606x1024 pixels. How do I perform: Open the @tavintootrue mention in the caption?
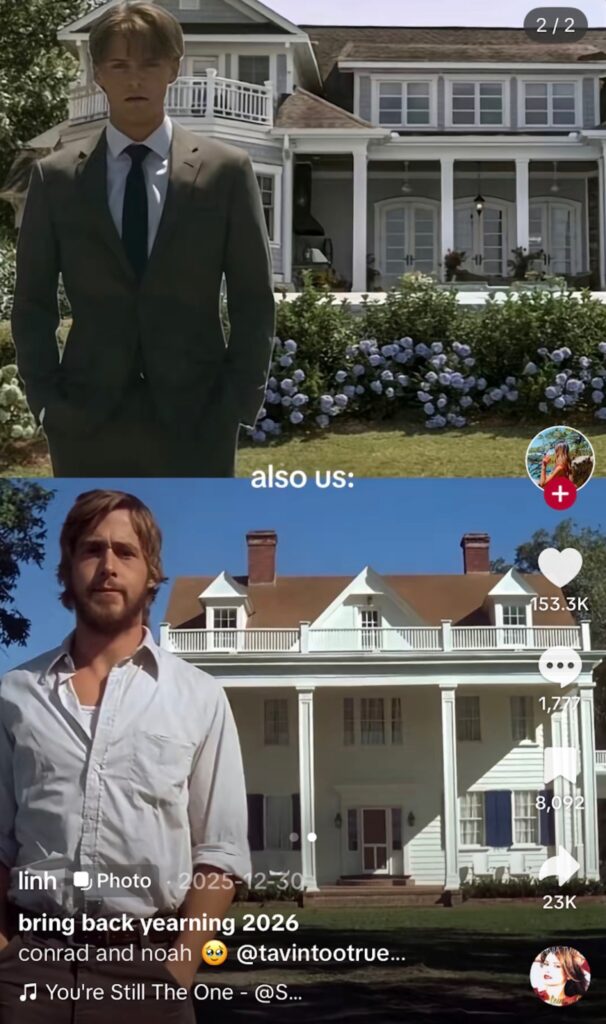click(x=320, y=953)
